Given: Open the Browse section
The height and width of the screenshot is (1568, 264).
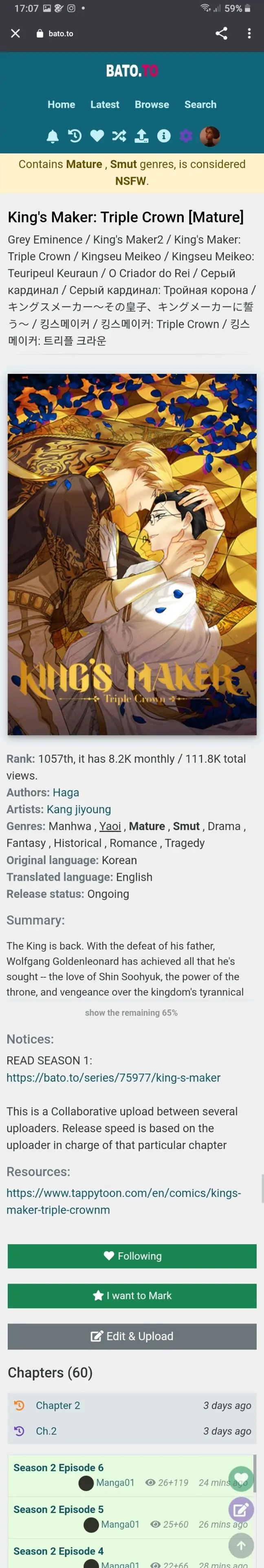Looking at the screenshot, I should (x=152, y=105).
